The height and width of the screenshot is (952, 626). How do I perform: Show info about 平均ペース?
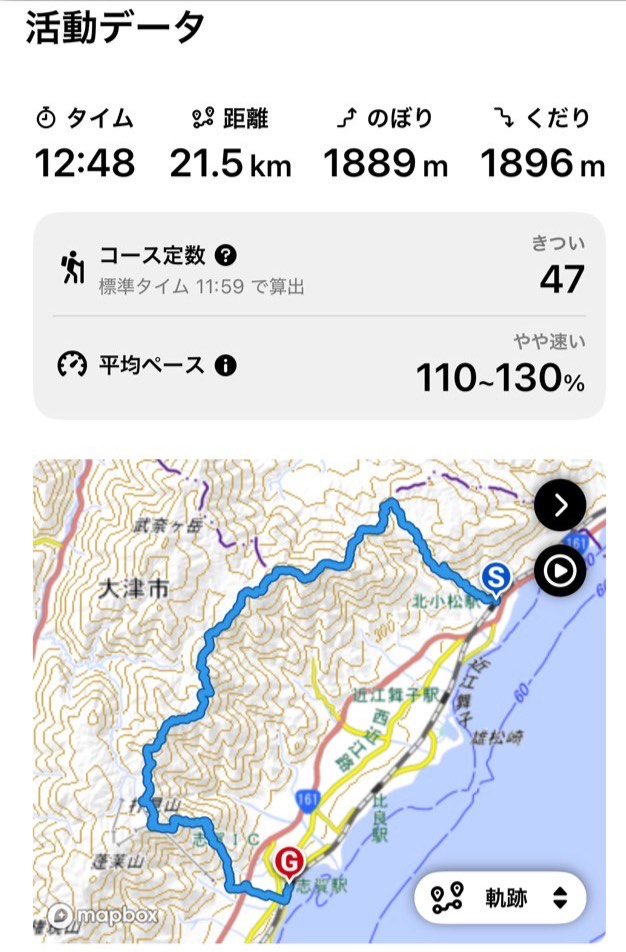225,366
